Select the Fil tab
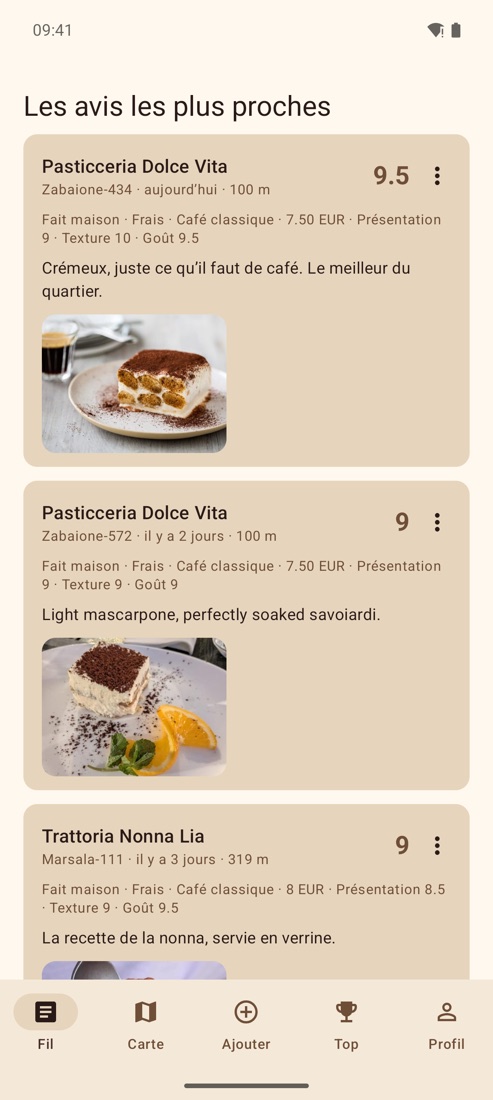Screen dimensions: 493x1100 pyautogui.click(x=46, y=1024)
